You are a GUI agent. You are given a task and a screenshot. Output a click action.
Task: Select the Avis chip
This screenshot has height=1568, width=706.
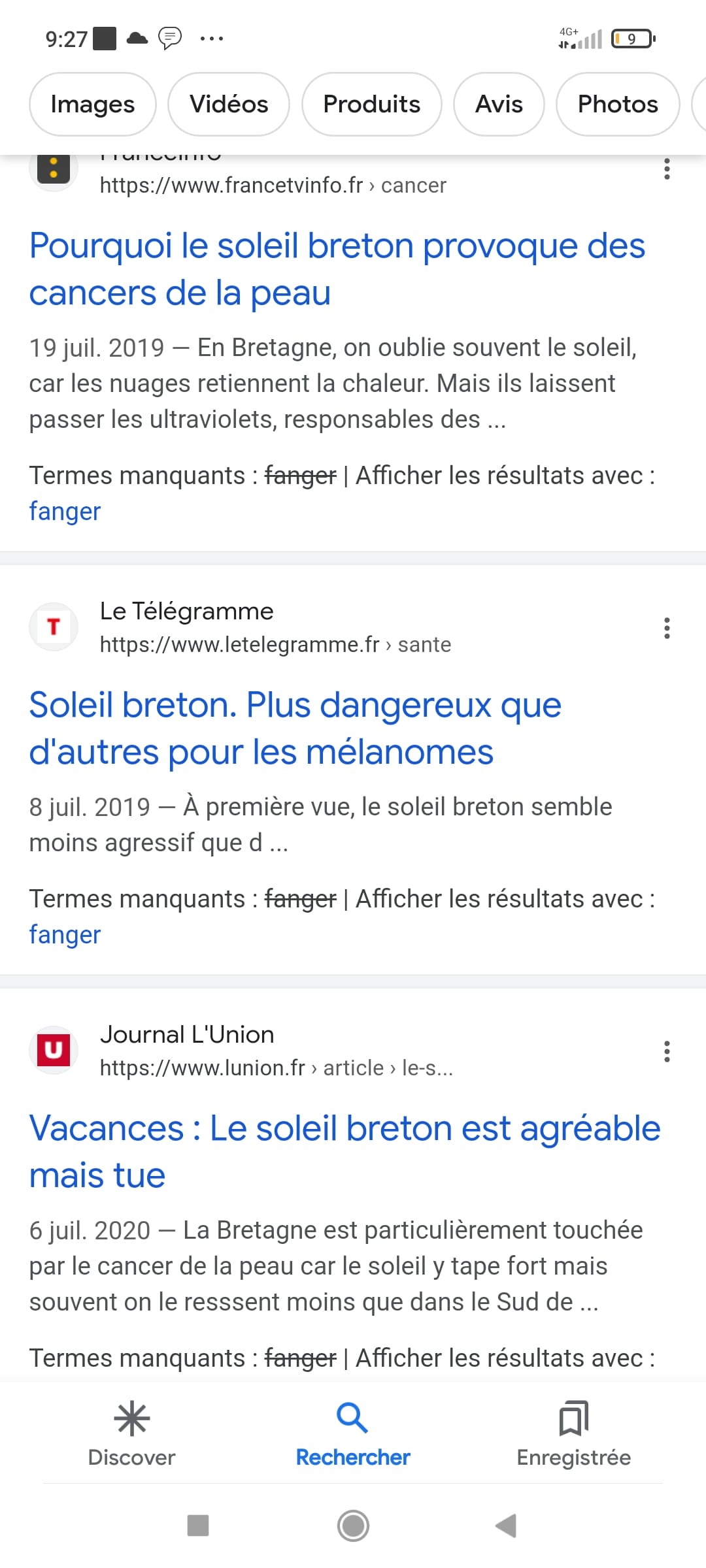click(499, 104)
